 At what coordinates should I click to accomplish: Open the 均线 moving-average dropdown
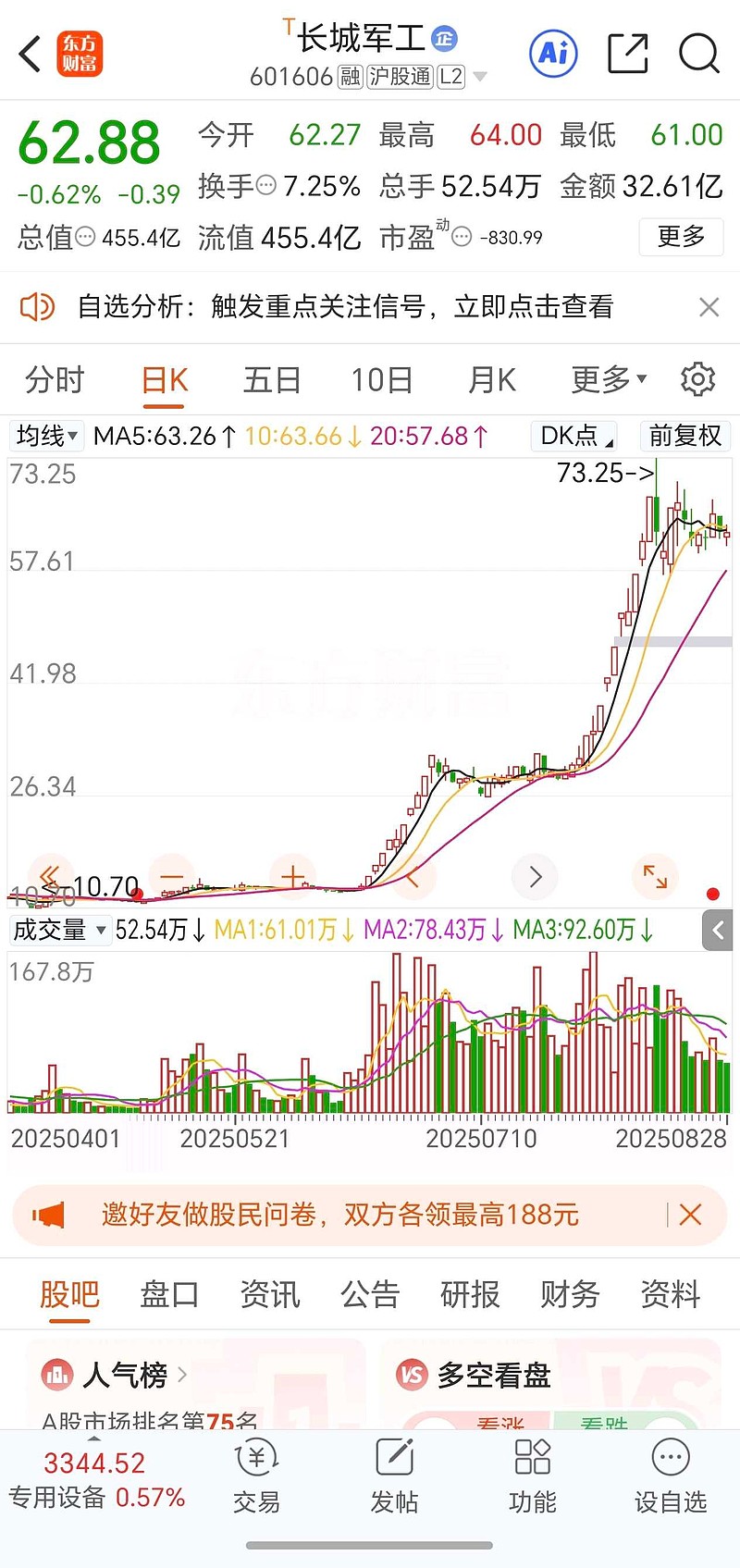(46, 436)
